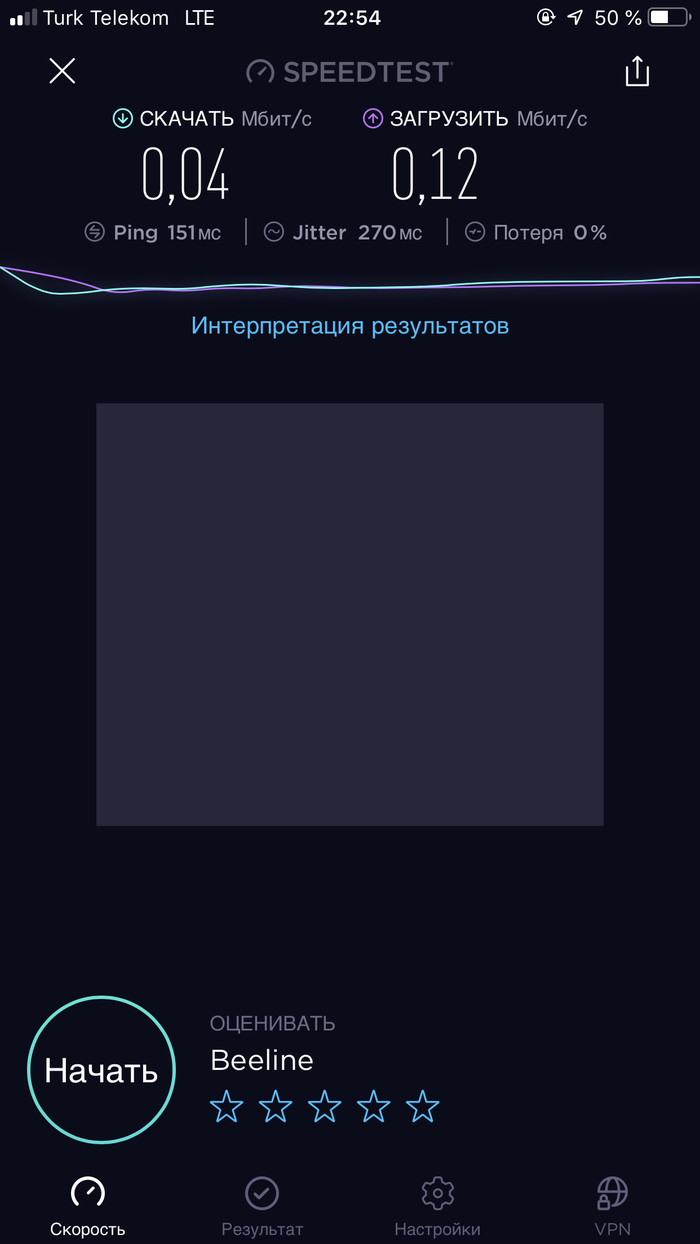Screen dimensions: 700x1244
Task: Give Beeline a three-star rating
Action: 324,1107
